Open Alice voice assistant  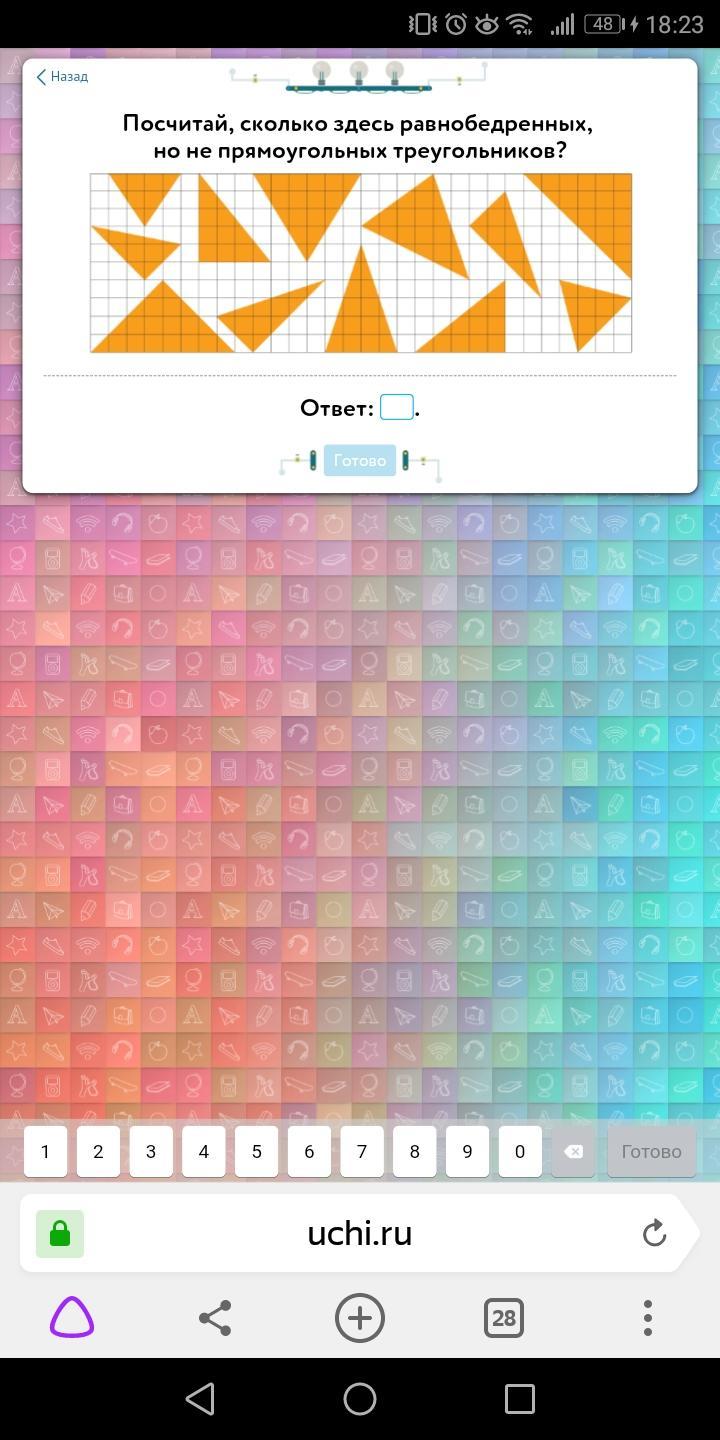click(x=72, y=1318)
